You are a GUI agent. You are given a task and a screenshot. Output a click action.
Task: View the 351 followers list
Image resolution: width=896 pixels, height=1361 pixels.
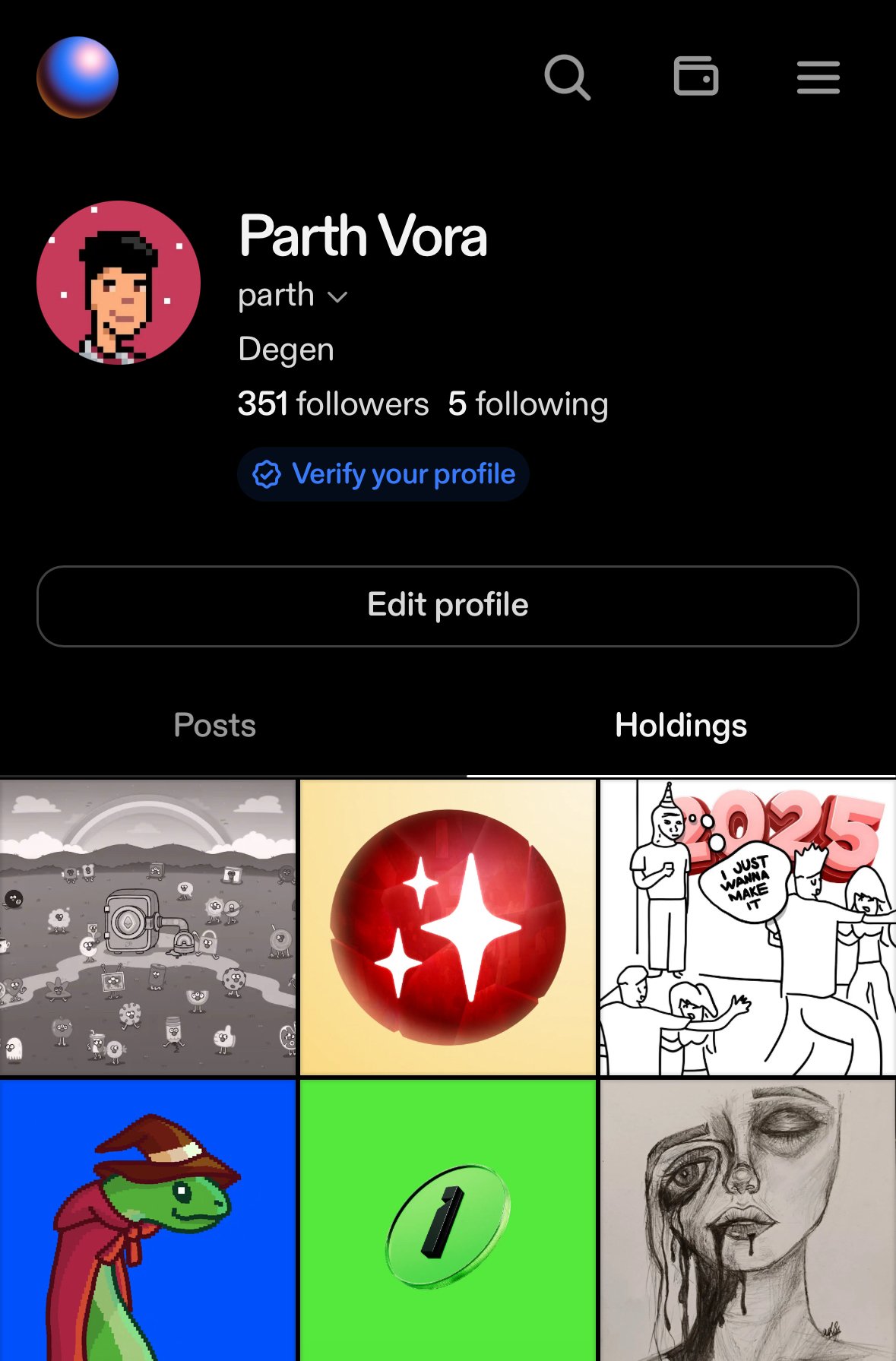coord(333,404)
